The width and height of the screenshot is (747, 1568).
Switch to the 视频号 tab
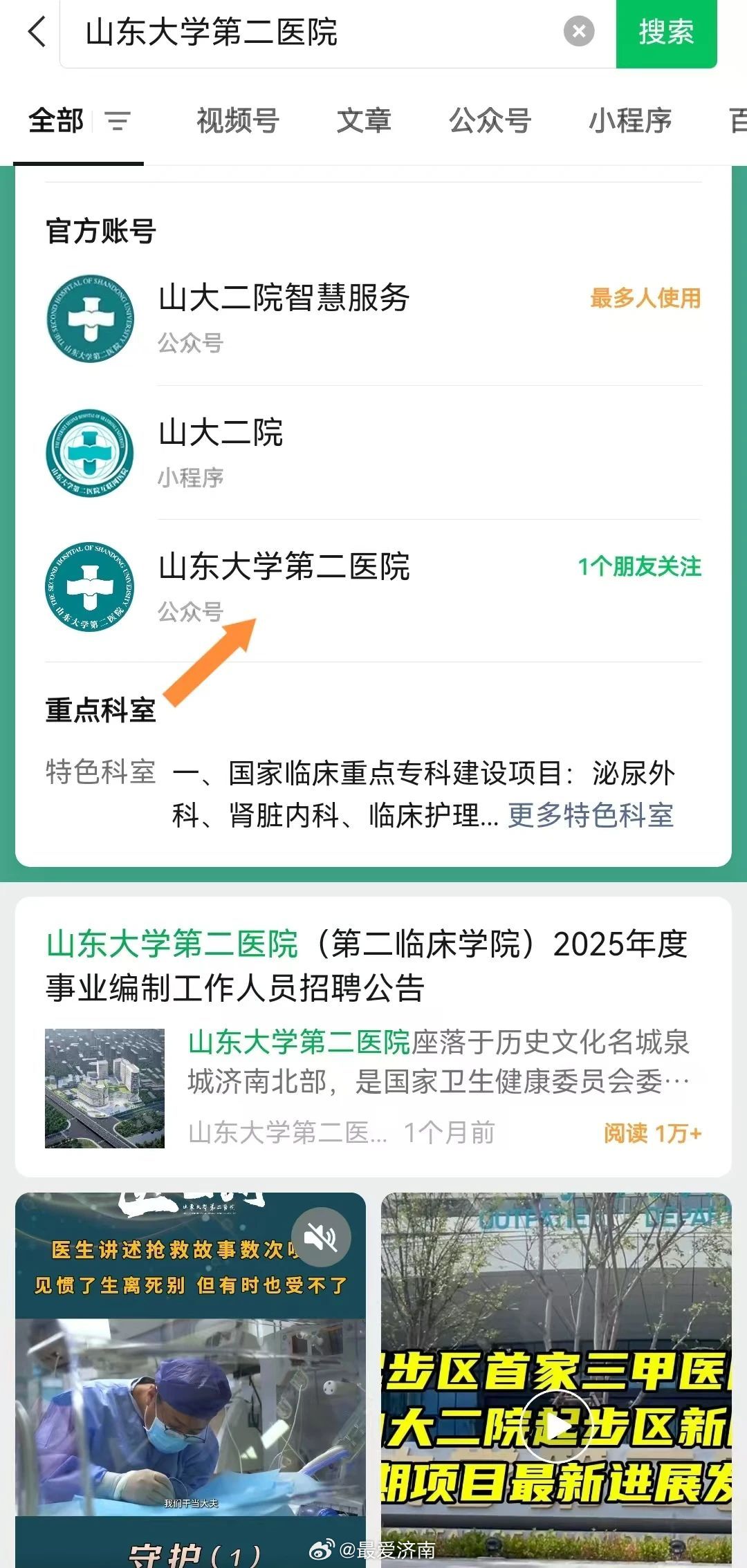coord(237,121)
